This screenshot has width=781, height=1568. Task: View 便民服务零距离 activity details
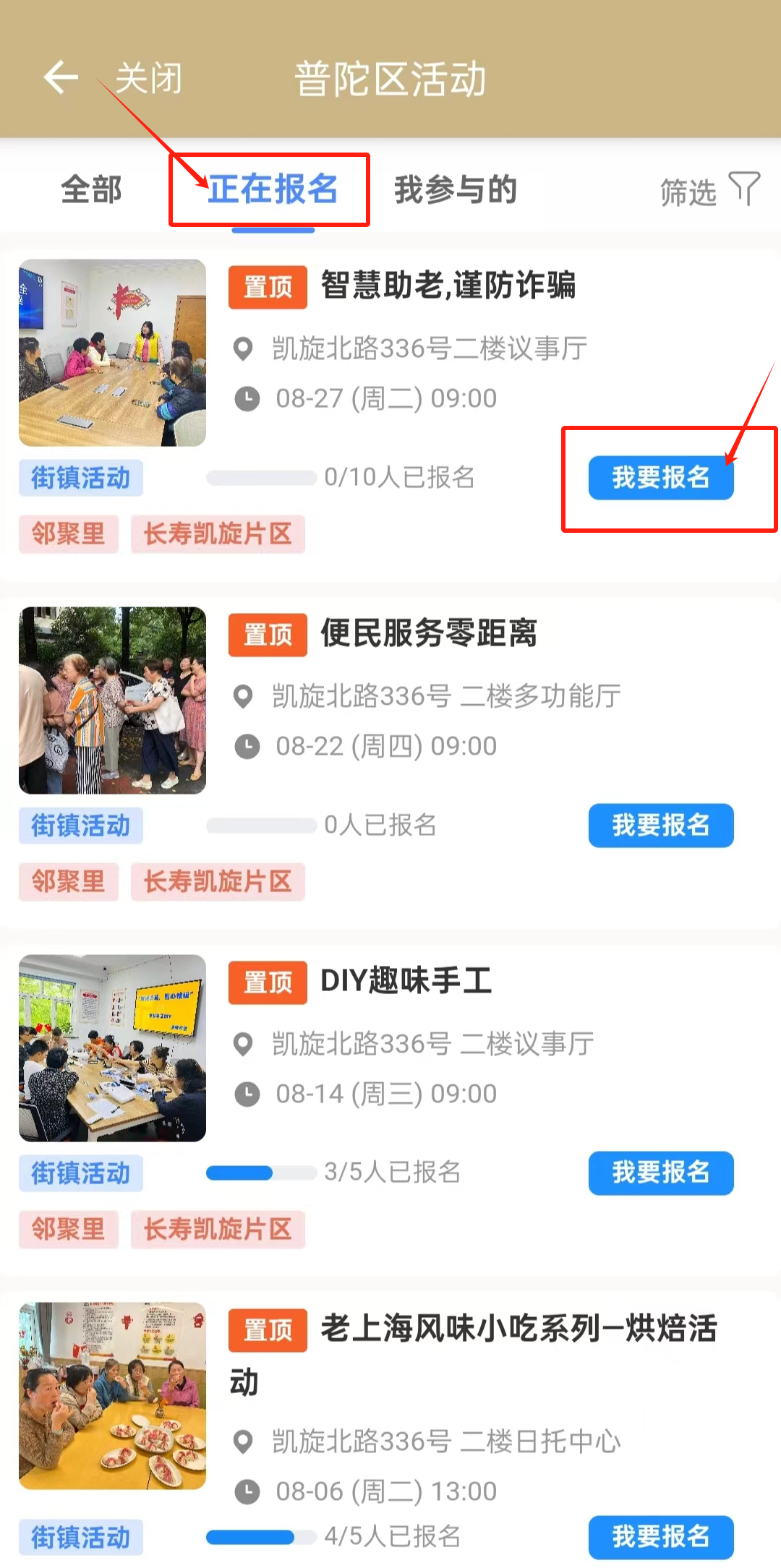pyautogui.click(x=429, y=633)
